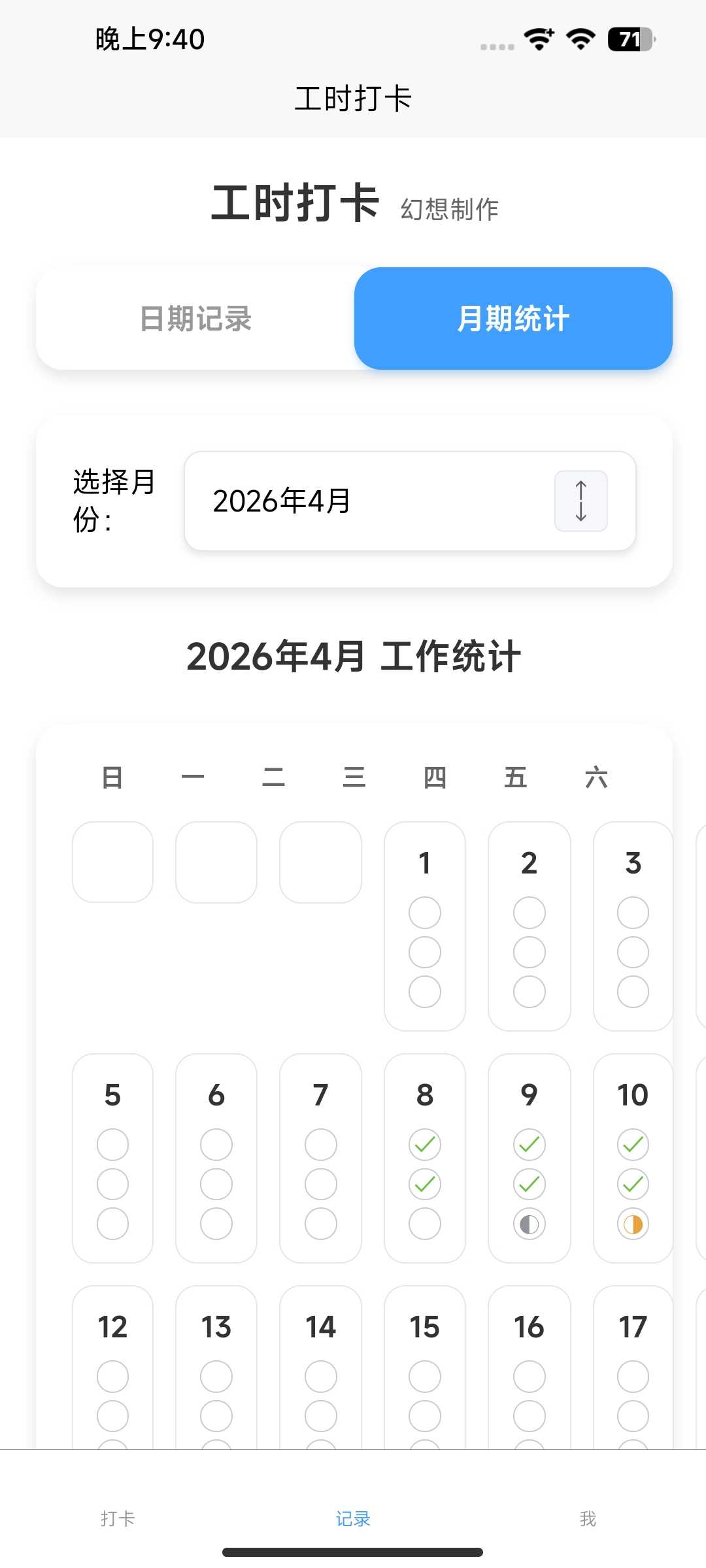Image resolution: width=706 pixels, height=1568 pixels.
Task: Switch to the 日期记录 tab
Action: click(x=195, y=319)
